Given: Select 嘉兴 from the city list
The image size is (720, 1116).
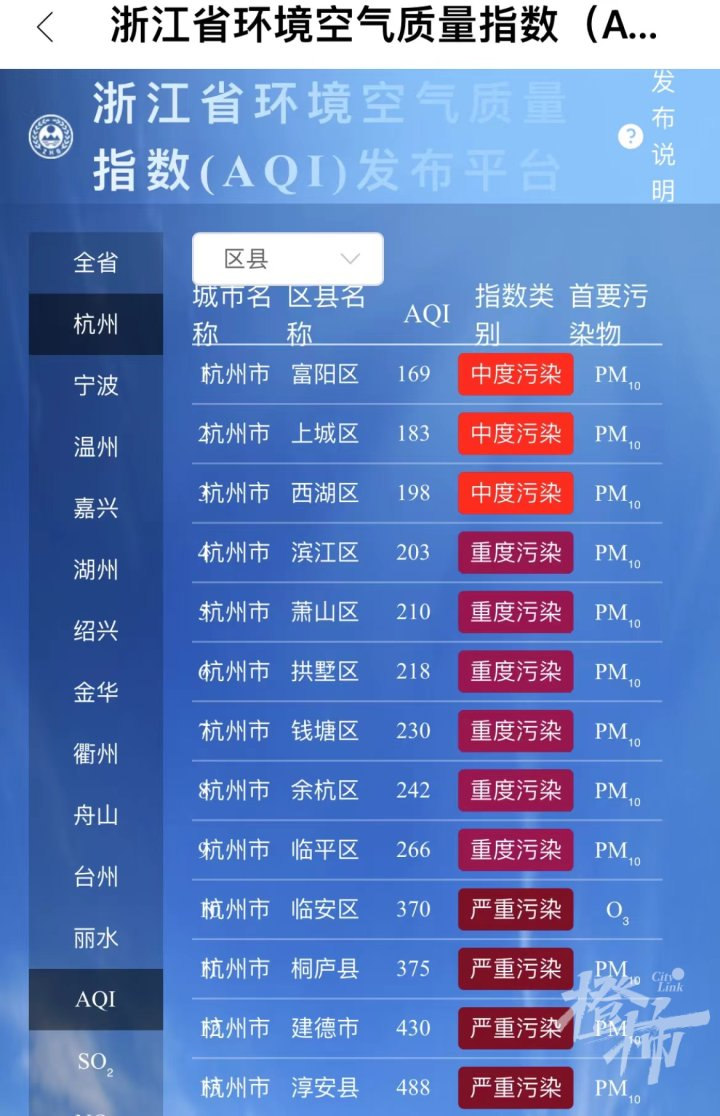Looking at the screenshot, I should click(96, 508).
